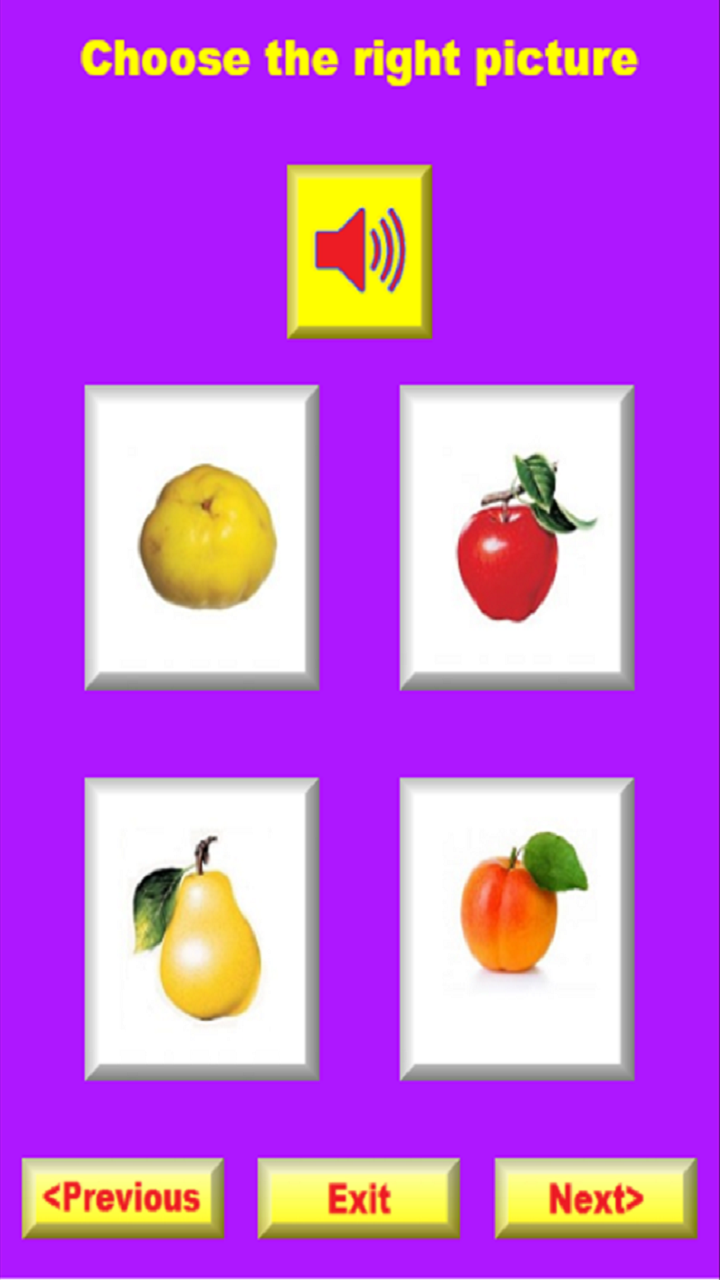Choose the orange apricot picture
Viewport: 720px width, 1280px height.
point(517,929)
